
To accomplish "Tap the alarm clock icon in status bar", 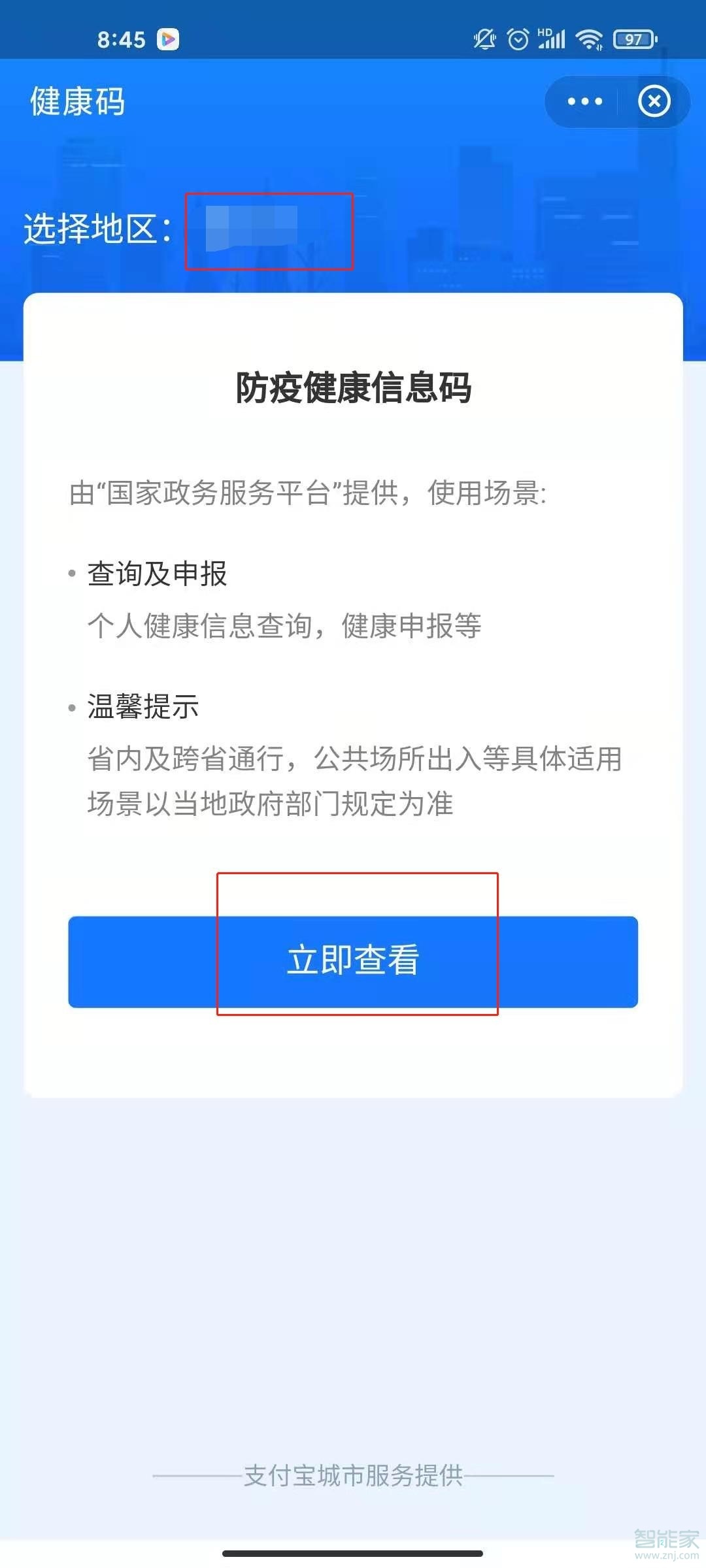I will (518, 40).
